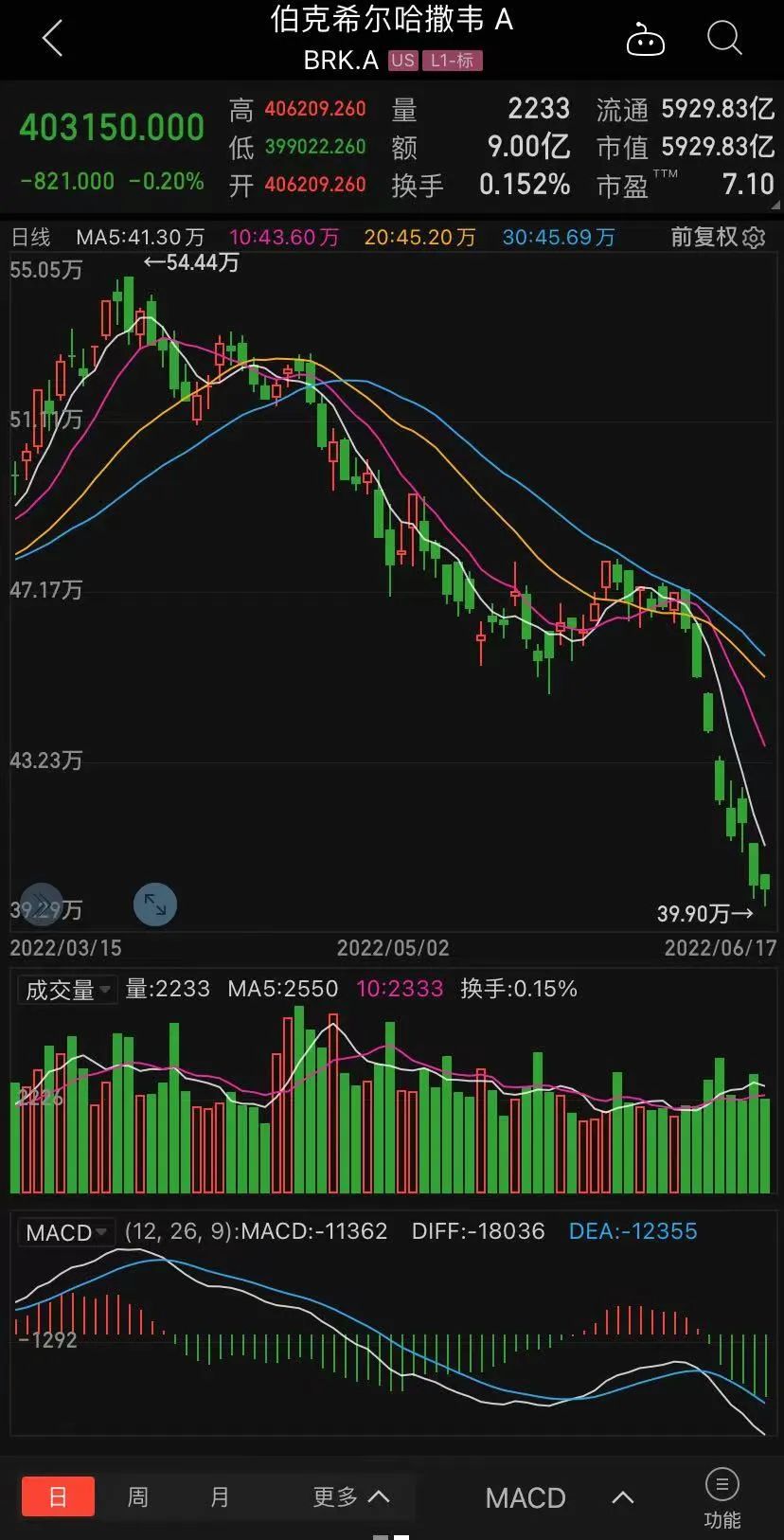
Task: Open the 功能 functions menu
Action: [722, 1498]
